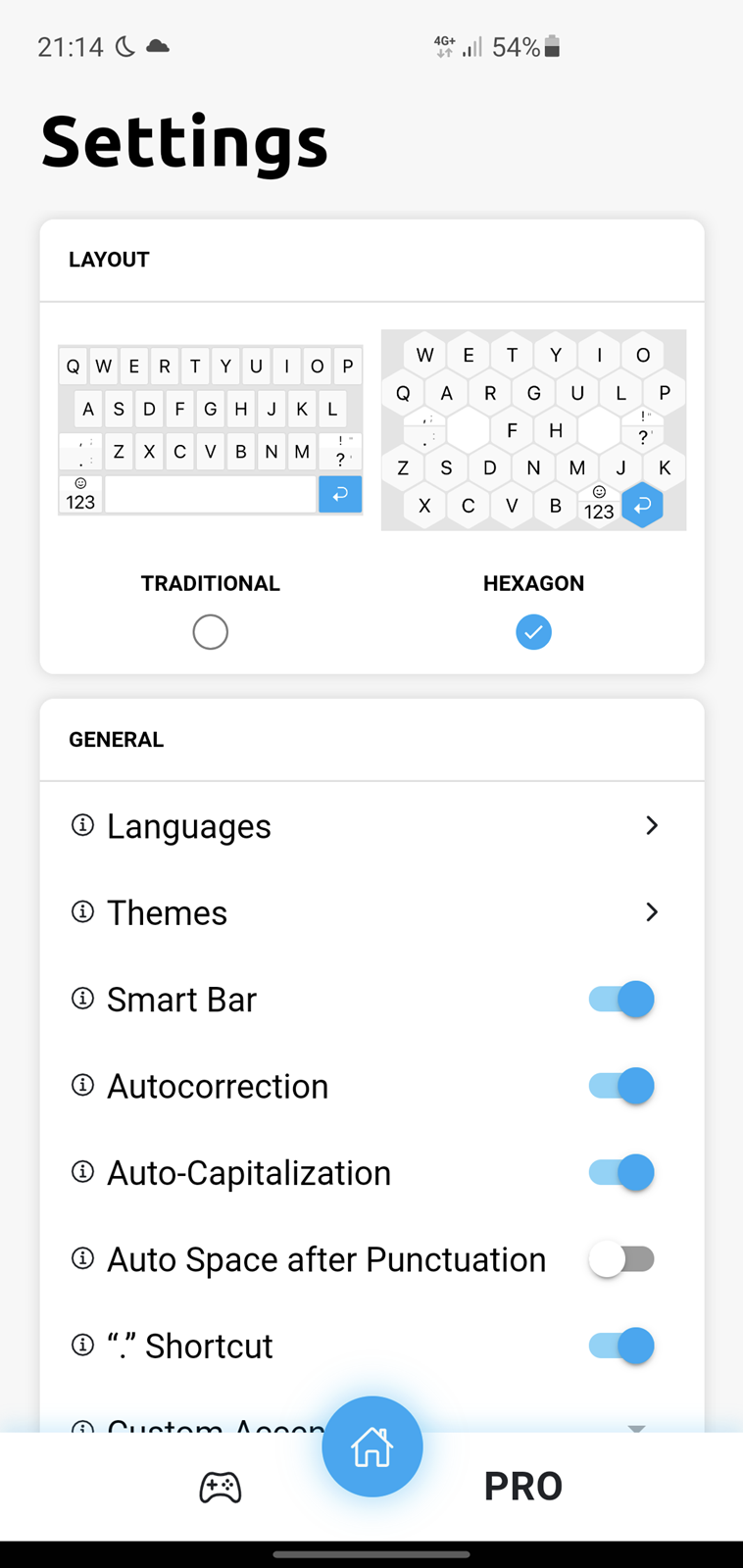Show info about Autocorrection
The width and height of the screenshot is (743, 1568).
[x=83, y=1085]
